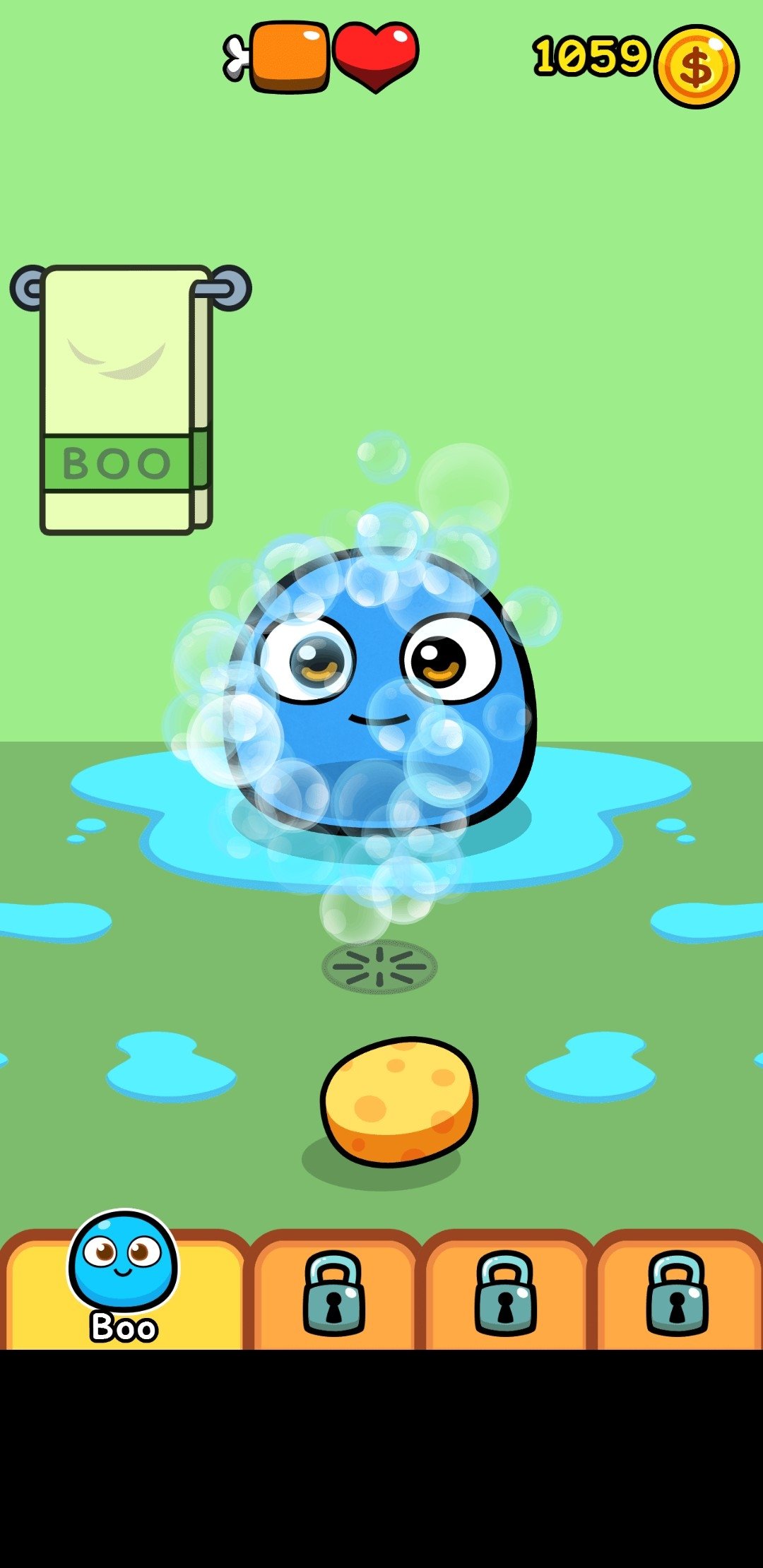Open the coin shop via the coin icon

click(696, 66)
